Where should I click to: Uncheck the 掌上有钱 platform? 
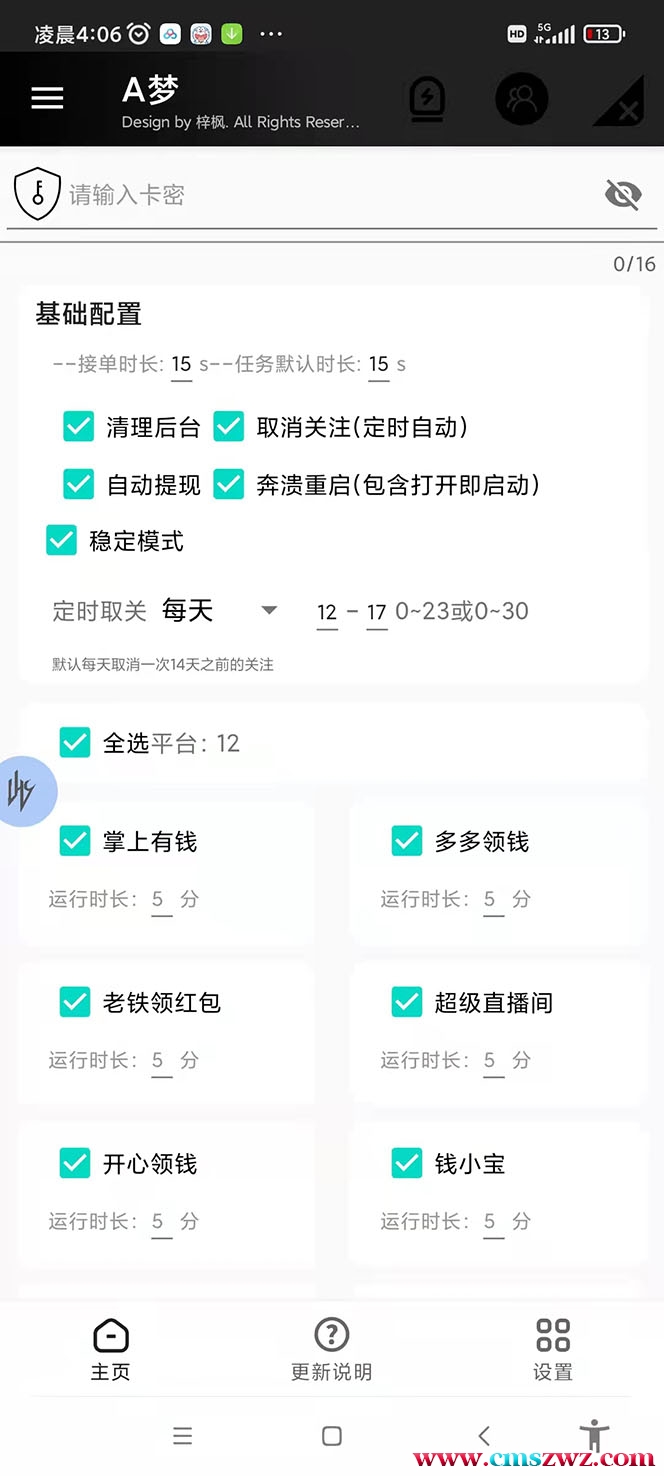pyautogui.click(x=75, y=841)
